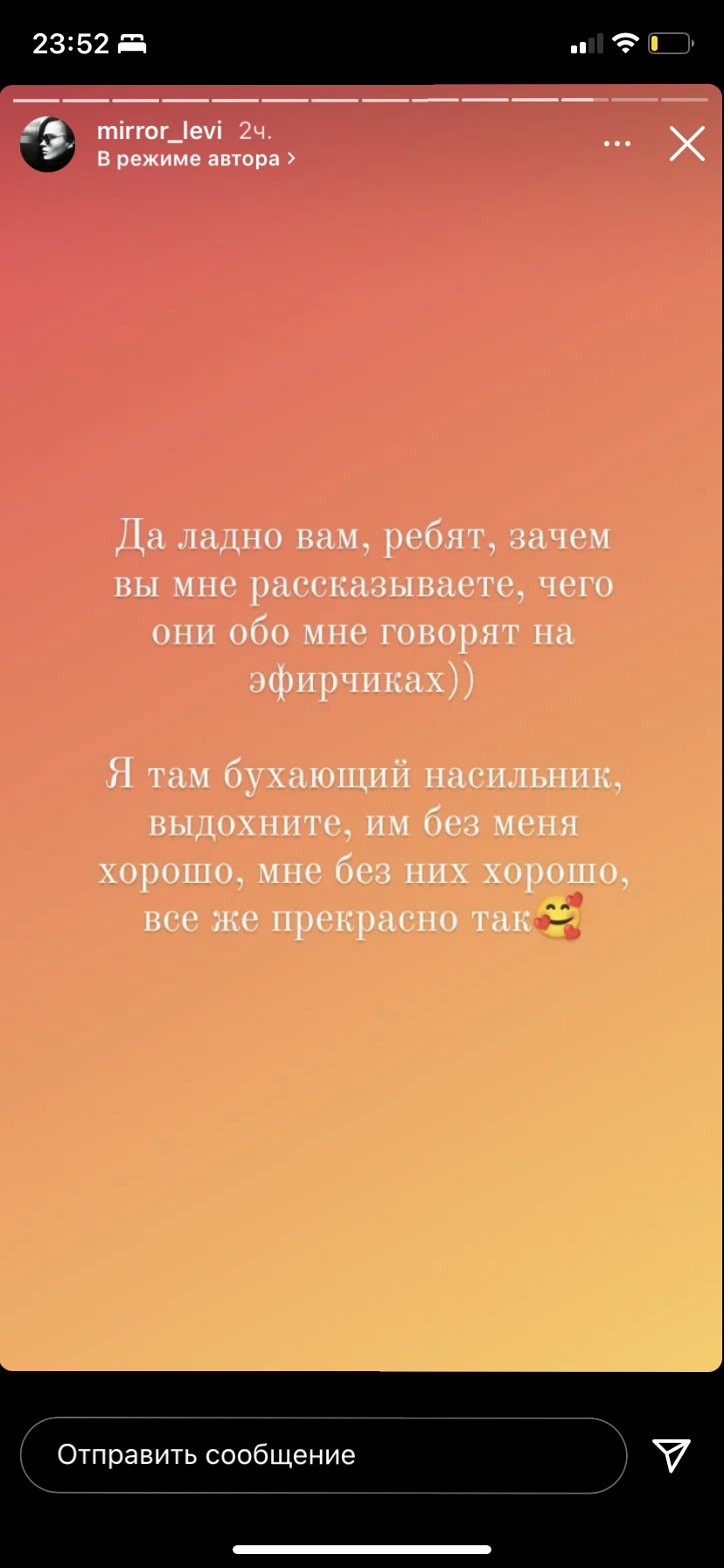Open mirror_levi's profile picture
This screenshot has height=1568, width=724.
click(48, 144)
